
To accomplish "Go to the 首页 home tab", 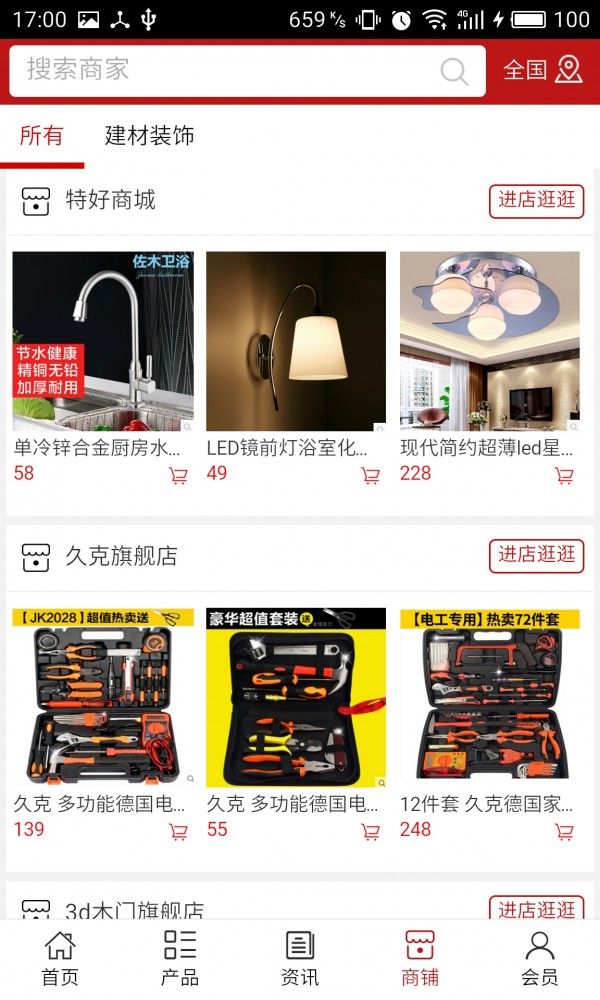I will pos(60,959).
